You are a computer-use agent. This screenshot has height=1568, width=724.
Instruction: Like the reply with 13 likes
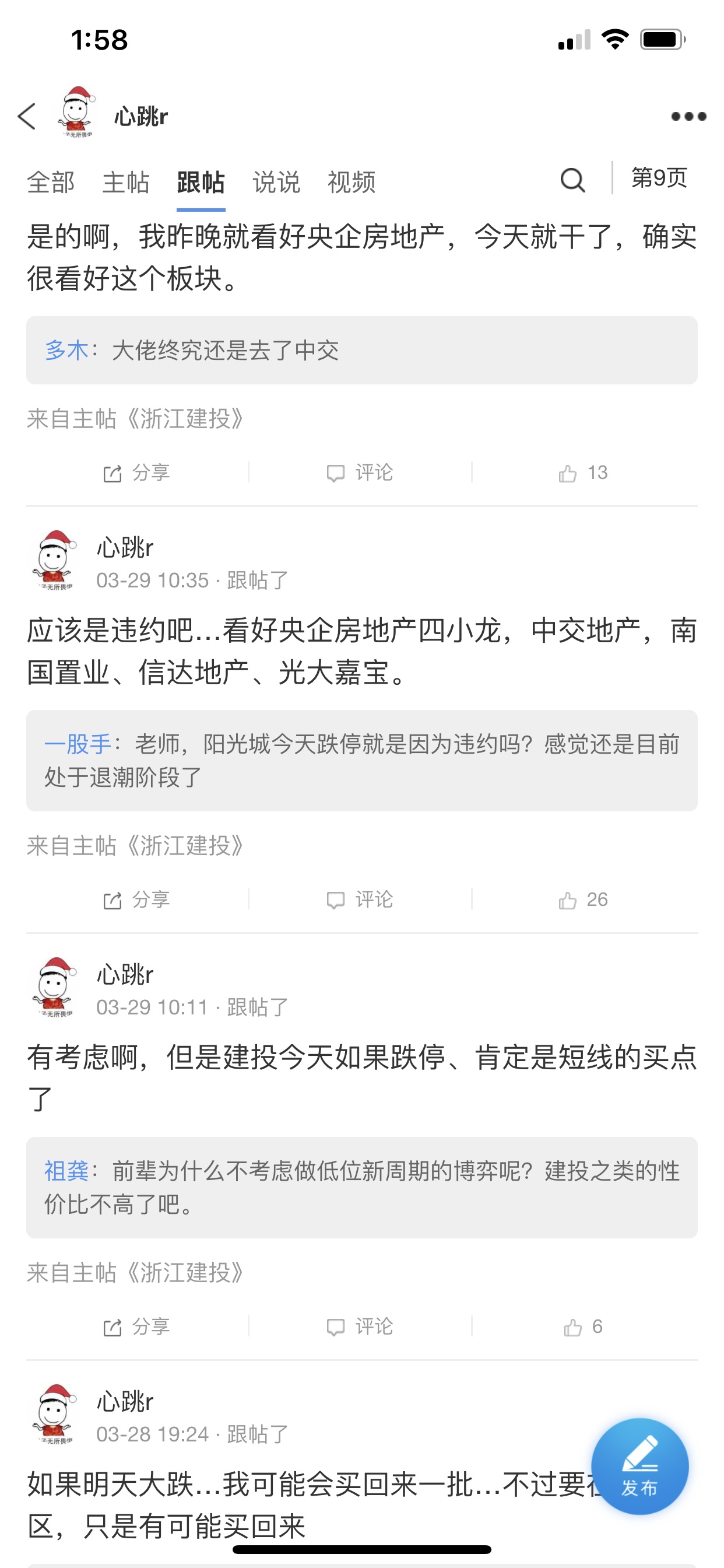(584, 473)
